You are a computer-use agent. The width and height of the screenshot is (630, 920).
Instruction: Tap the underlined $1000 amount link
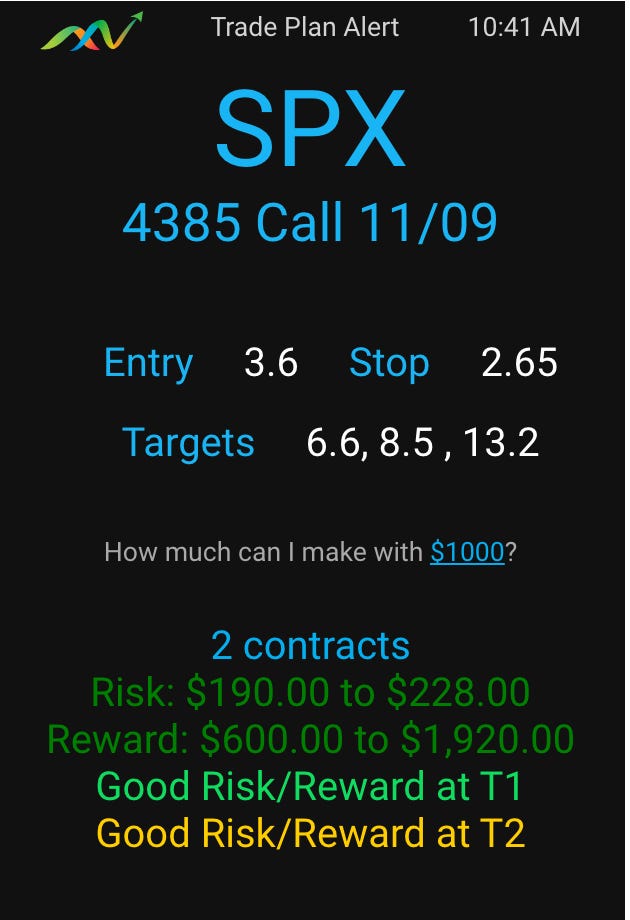pos(467,552)
